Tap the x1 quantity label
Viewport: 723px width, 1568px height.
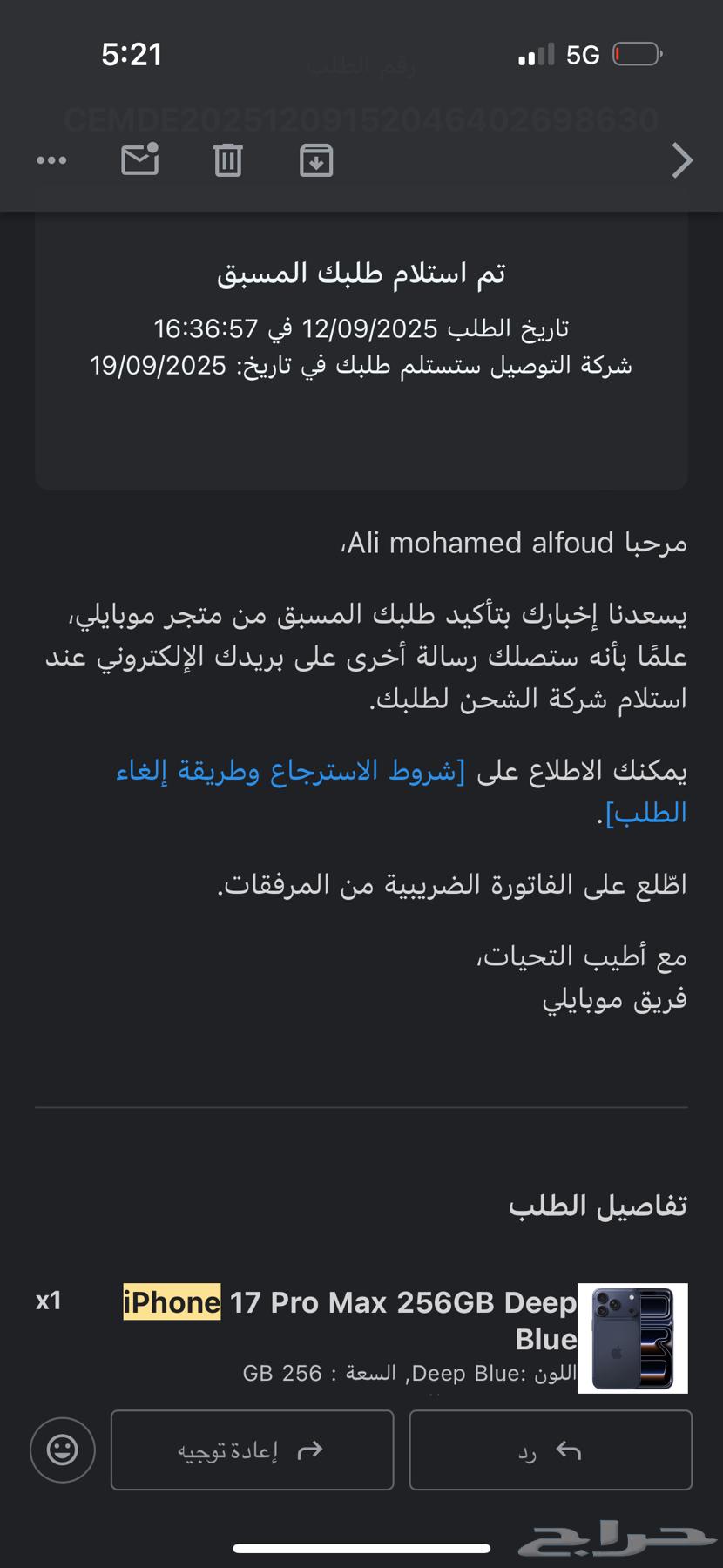(x=49, y=1301)
